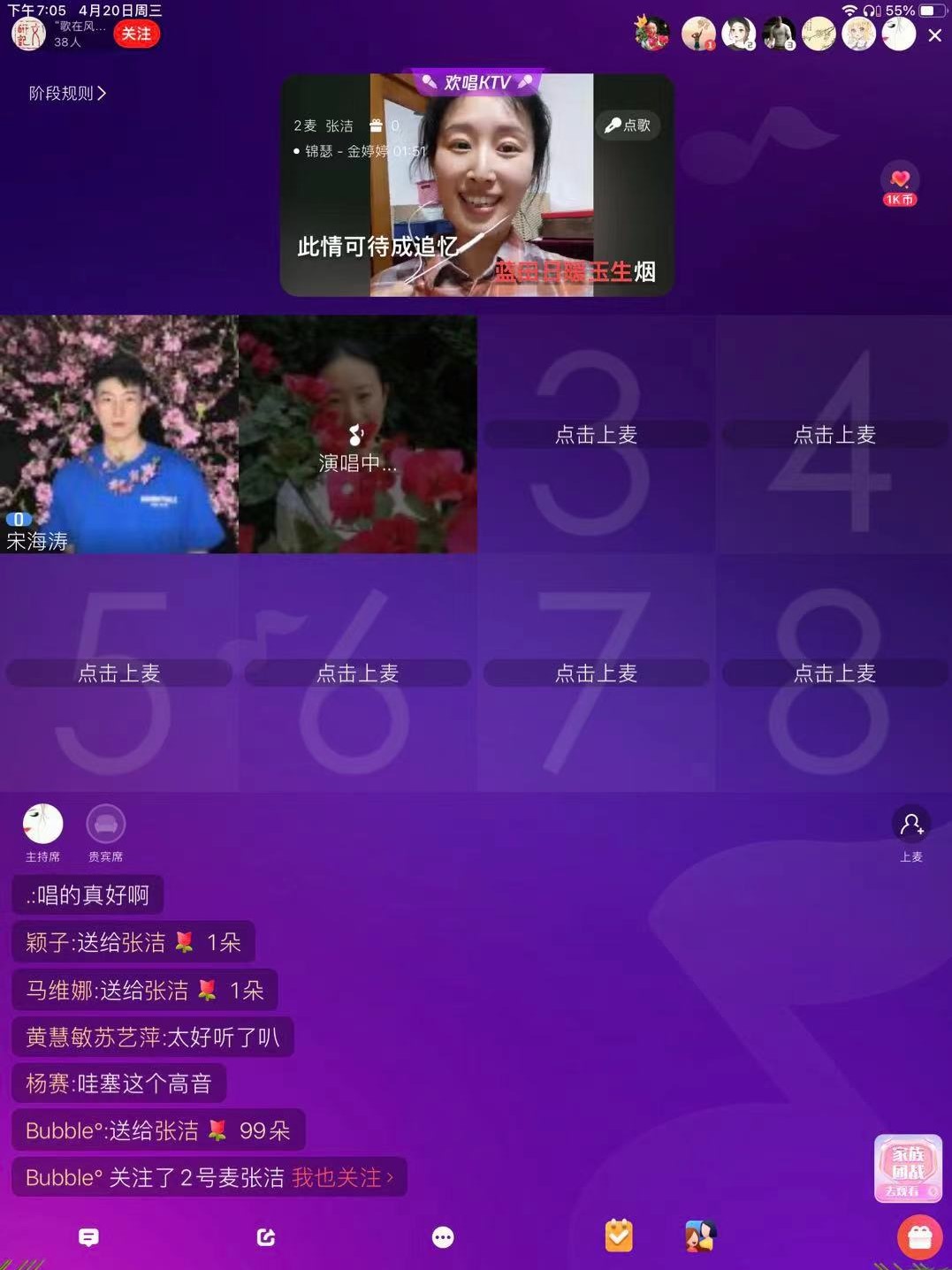Open the singing seat 演唱中
952x1270 pixels.
(357, 434)
